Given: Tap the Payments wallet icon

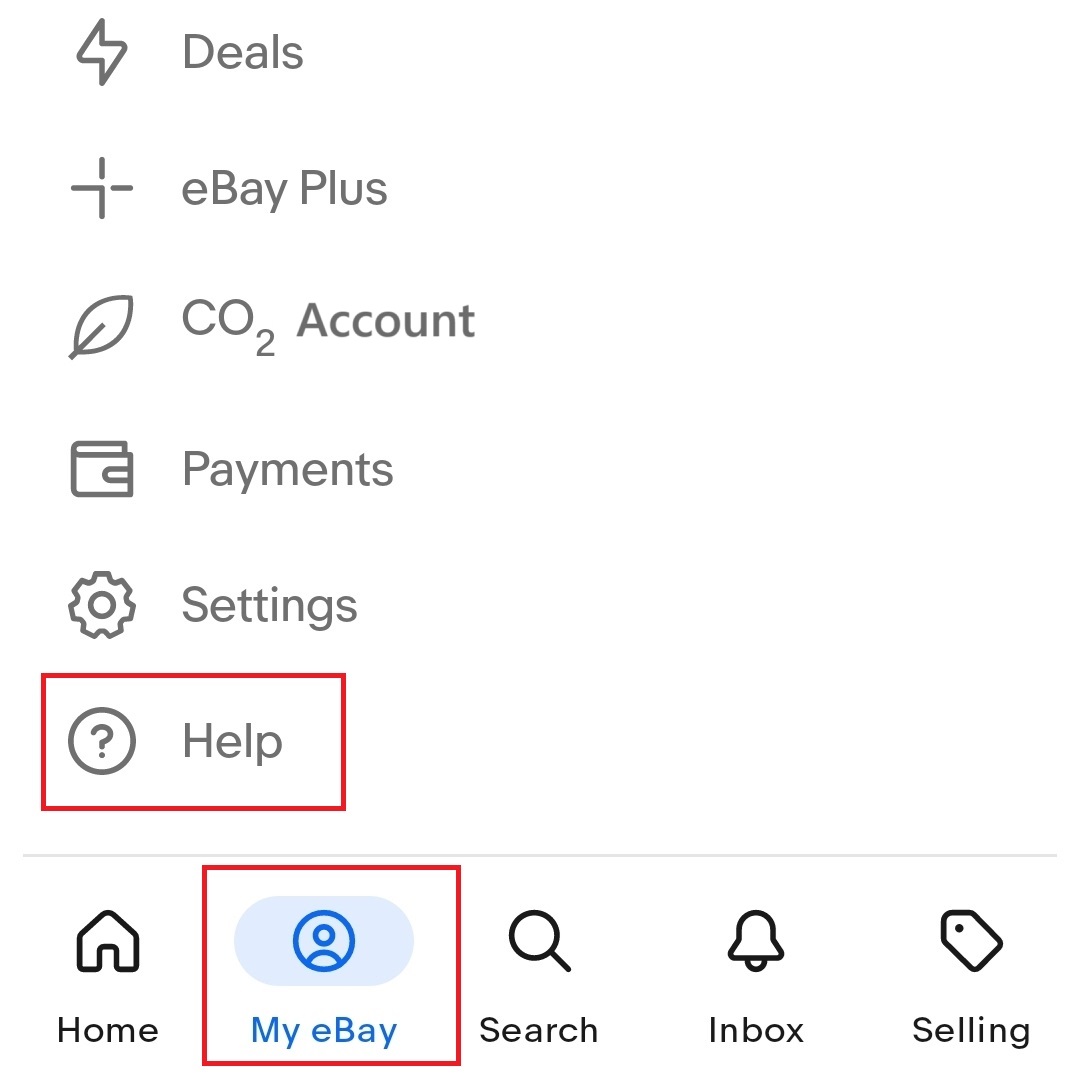Looking at the screenshot, I should coord(100,468).
